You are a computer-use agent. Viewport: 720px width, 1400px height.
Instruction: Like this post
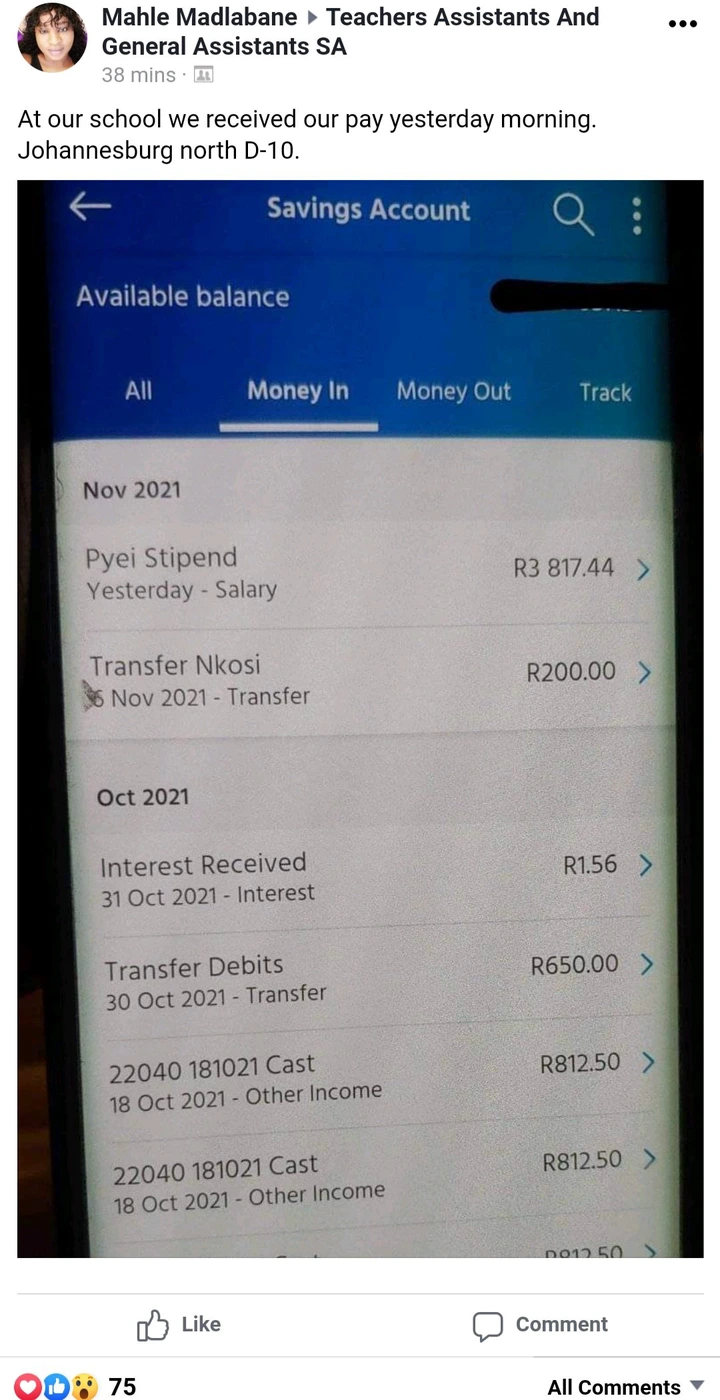click(x=179, y=1324)
